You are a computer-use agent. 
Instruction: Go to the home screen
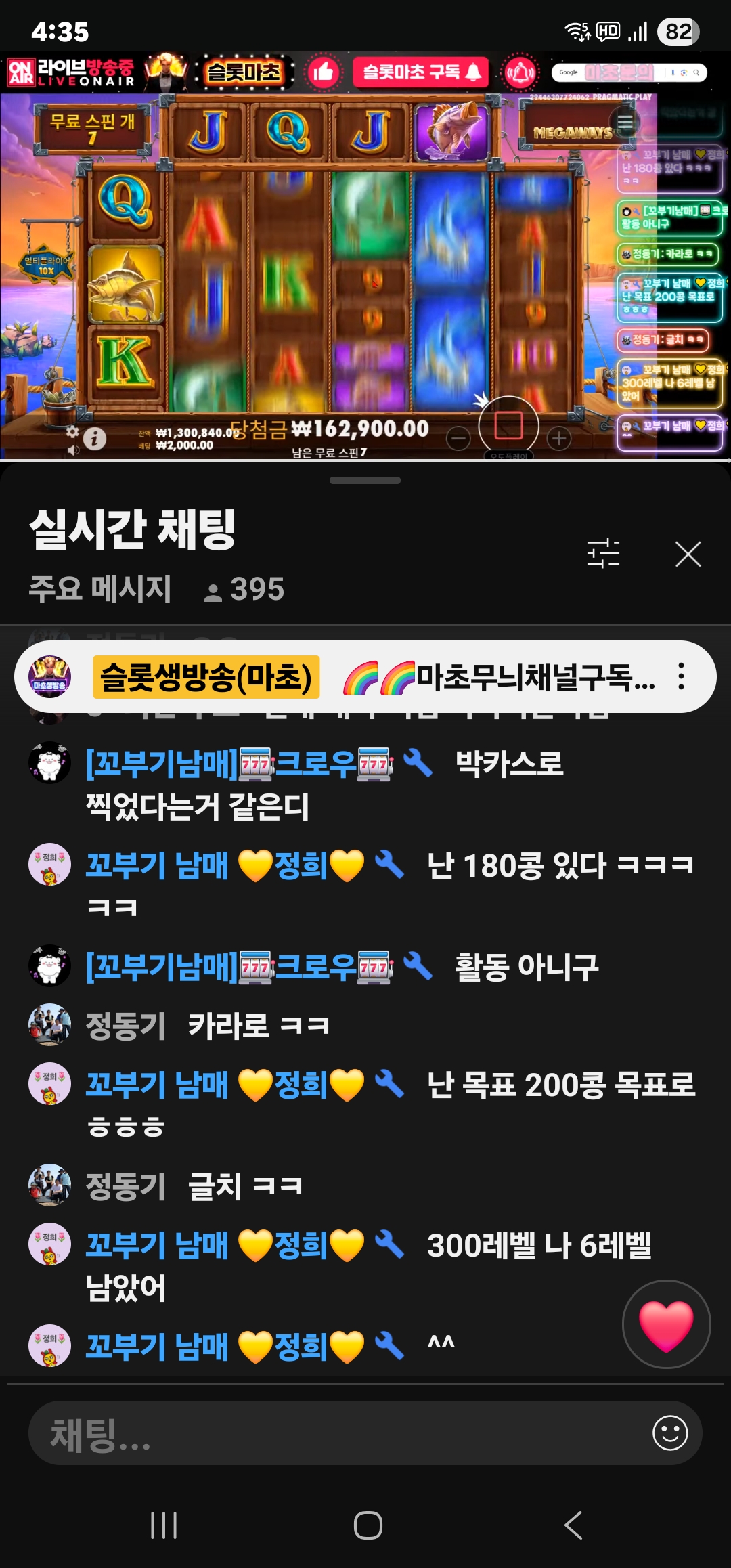368,1525
